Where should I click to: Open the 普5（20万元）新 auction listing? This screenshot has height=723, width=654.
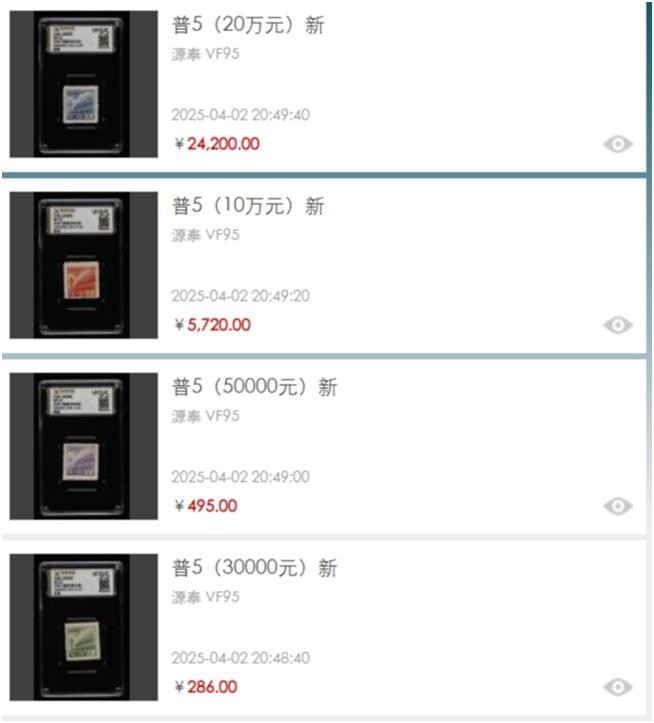[248, 26]
